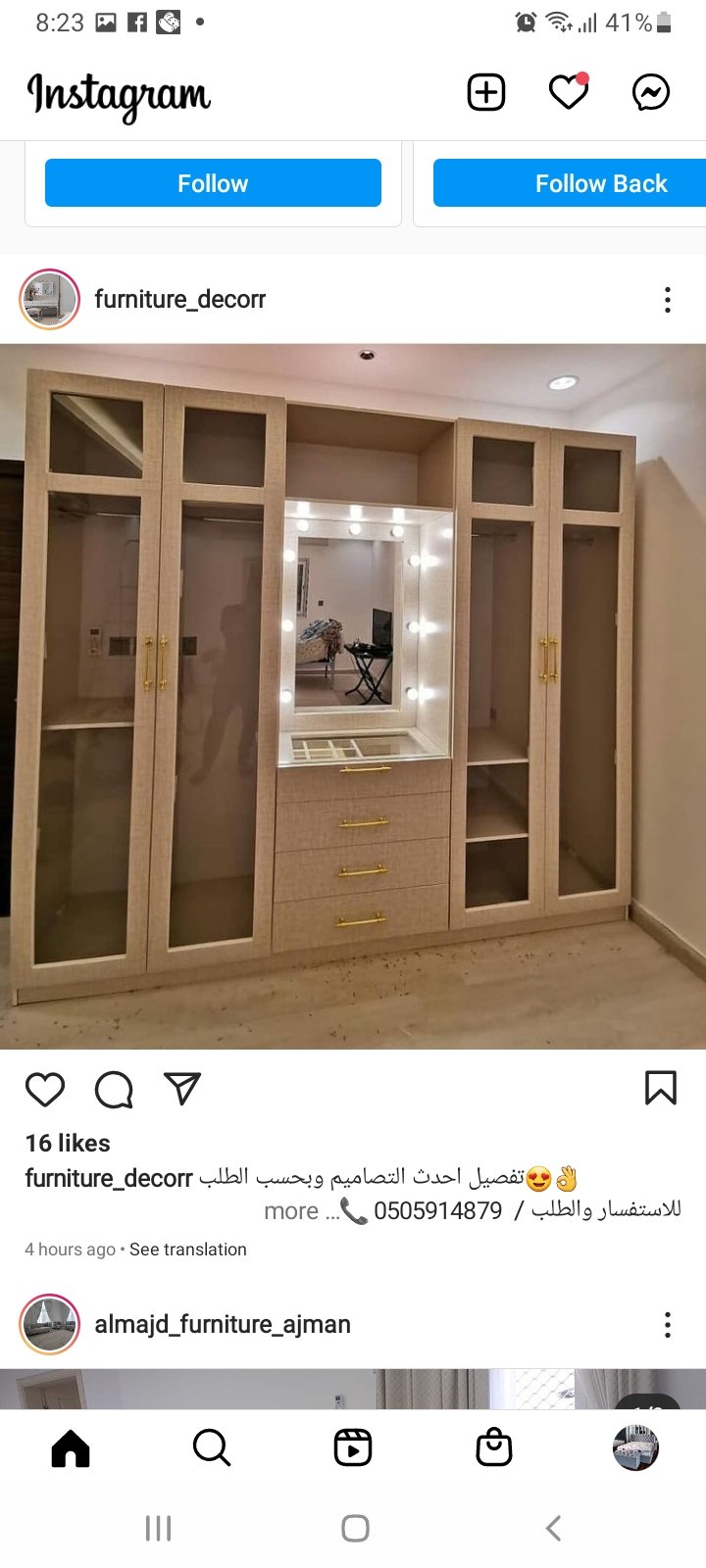Open furniture_decorr profile from post header
This screenshot has height=1568, width=706.
(x=179, y=299)
